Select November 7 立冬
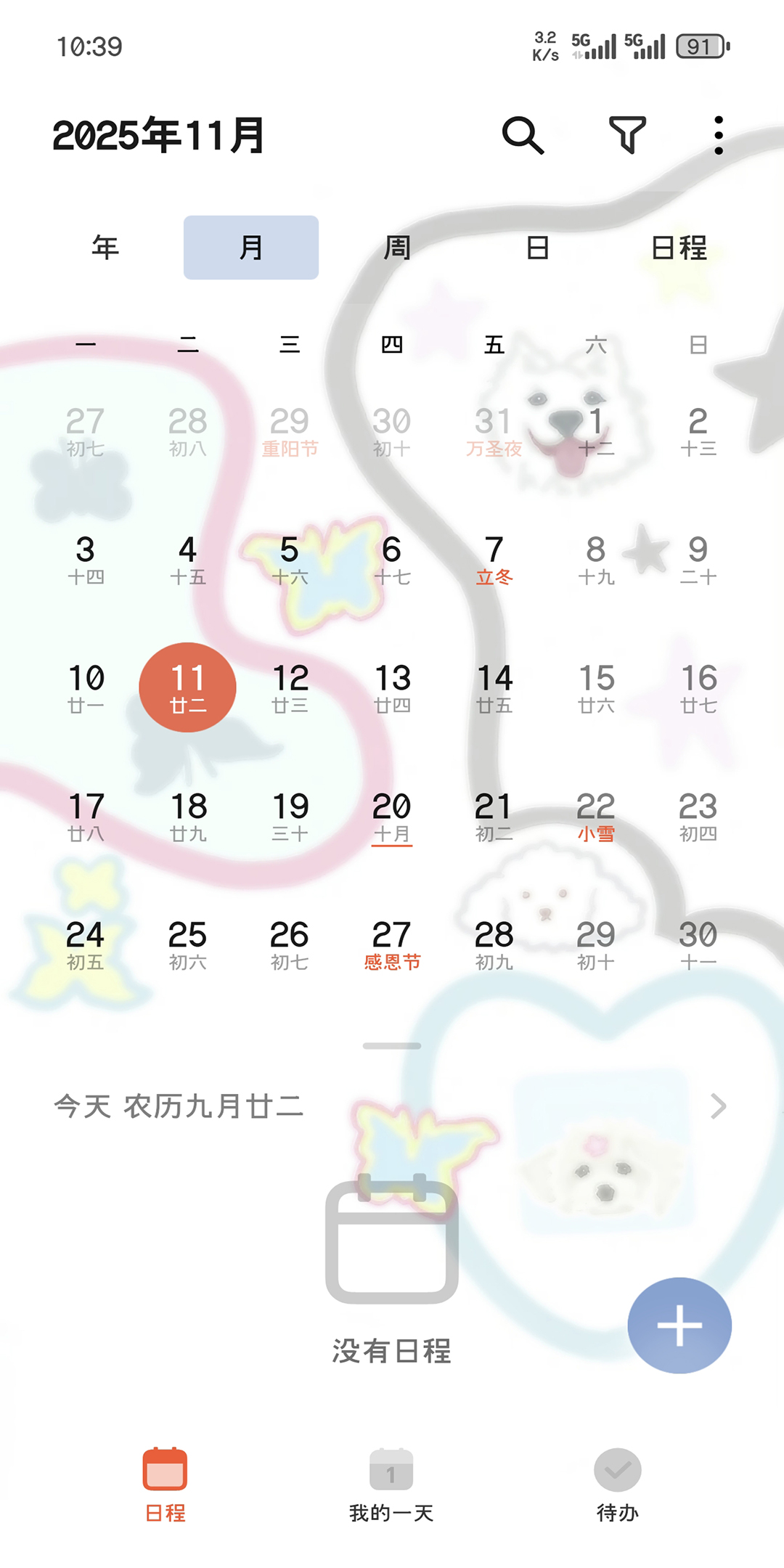Viewport: 784px width, 1568px height. (x=494, y=560)
